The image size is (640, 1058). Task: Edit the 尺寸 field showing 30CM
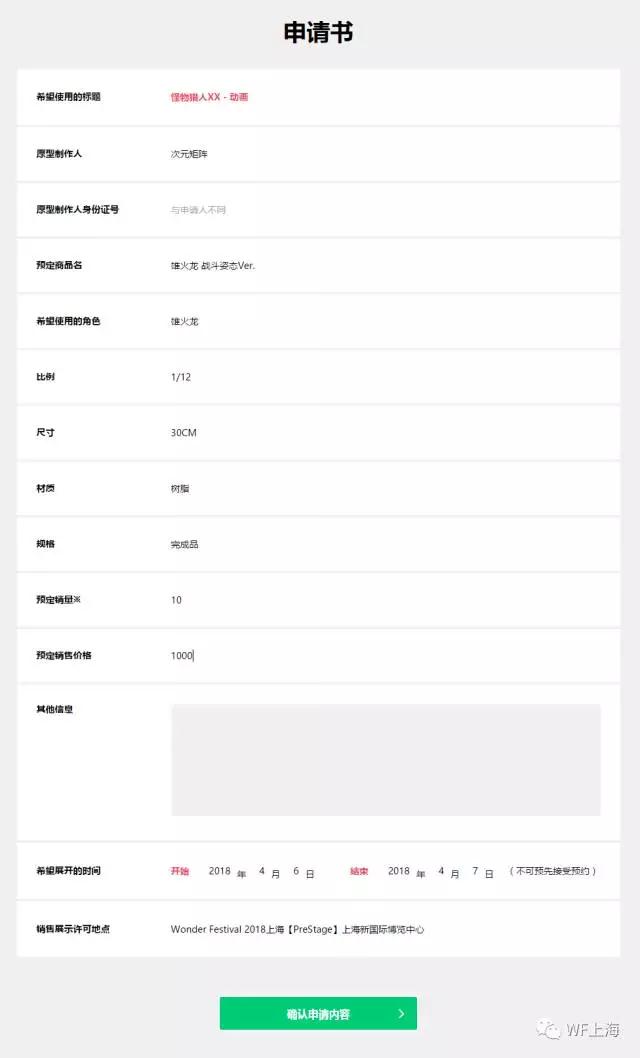(385, 433)
